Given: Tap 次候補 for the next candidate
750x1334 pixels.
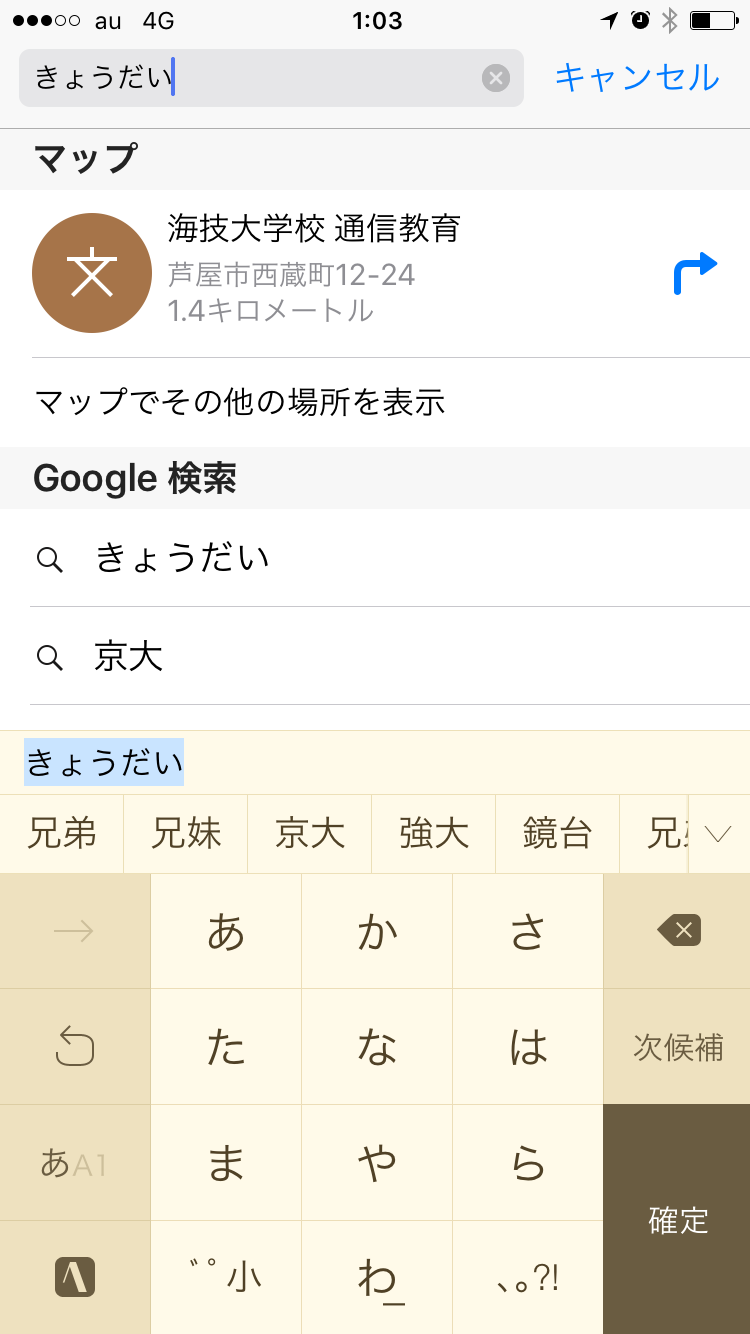Looking at the screenshot, I should [678, 1047].
